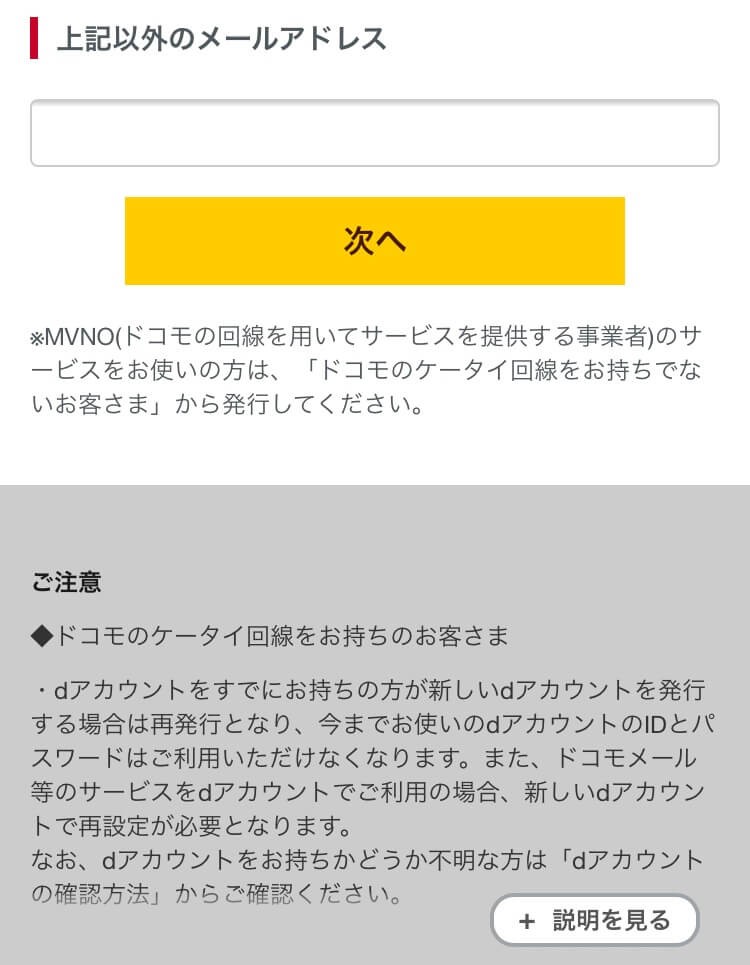The height and width of the screenshot is (965, 750).
Task: Tap the yellow 次へ button
Action: pyautogui.click(x=374, y=241)
